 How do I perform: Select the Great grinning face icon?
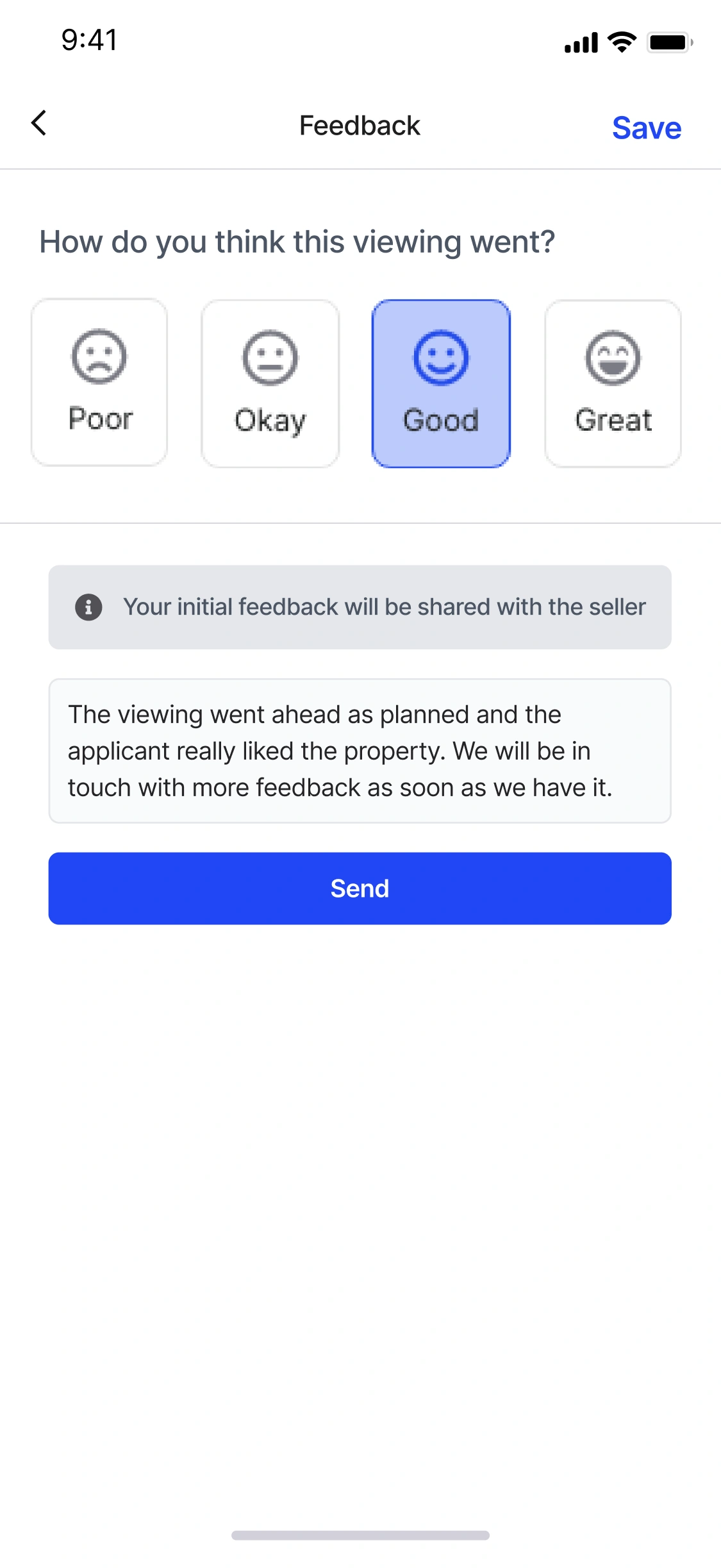pyautogui.click(x=612, y=358)
